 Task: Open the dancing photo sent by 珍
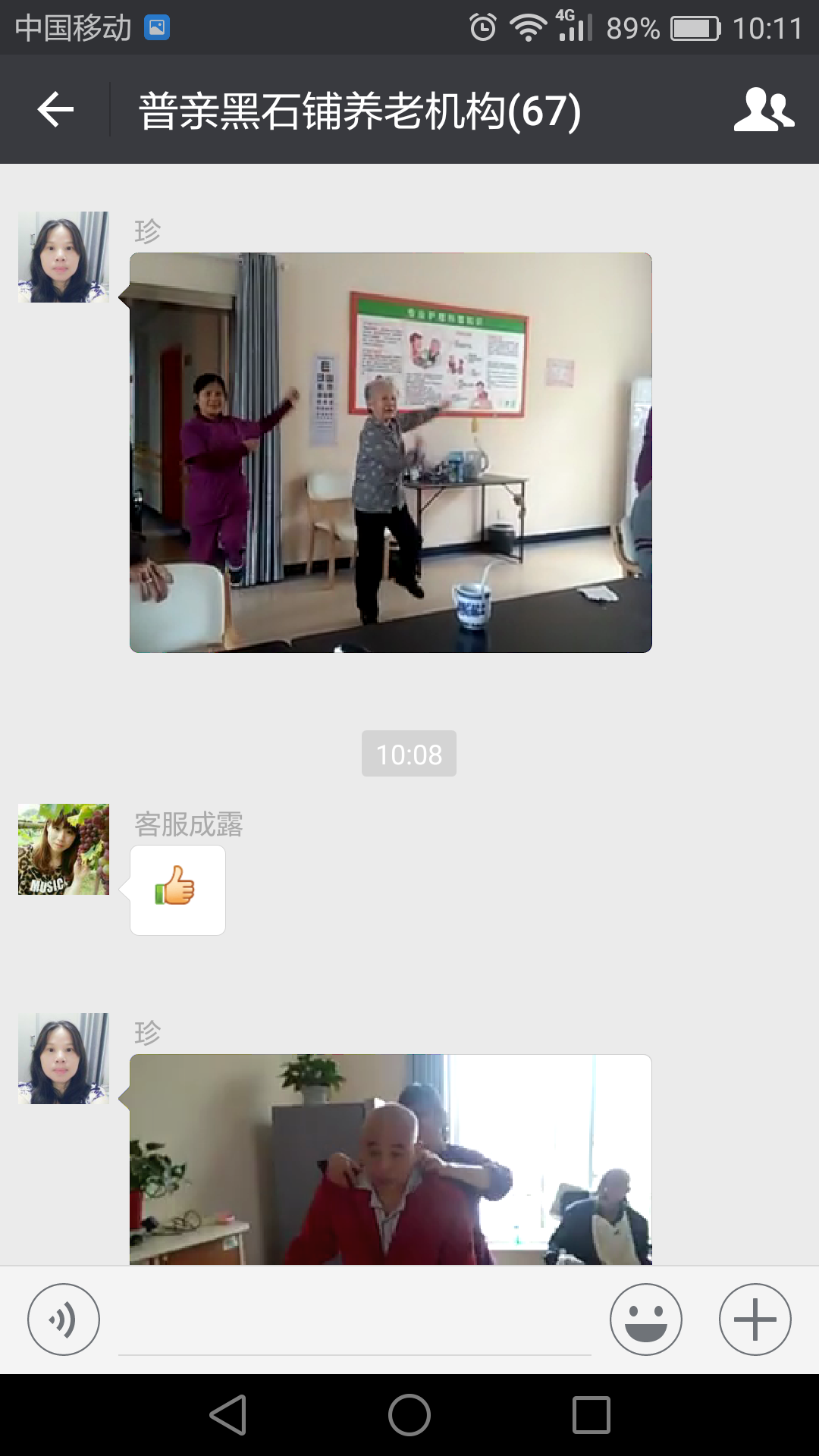[391, 453]
